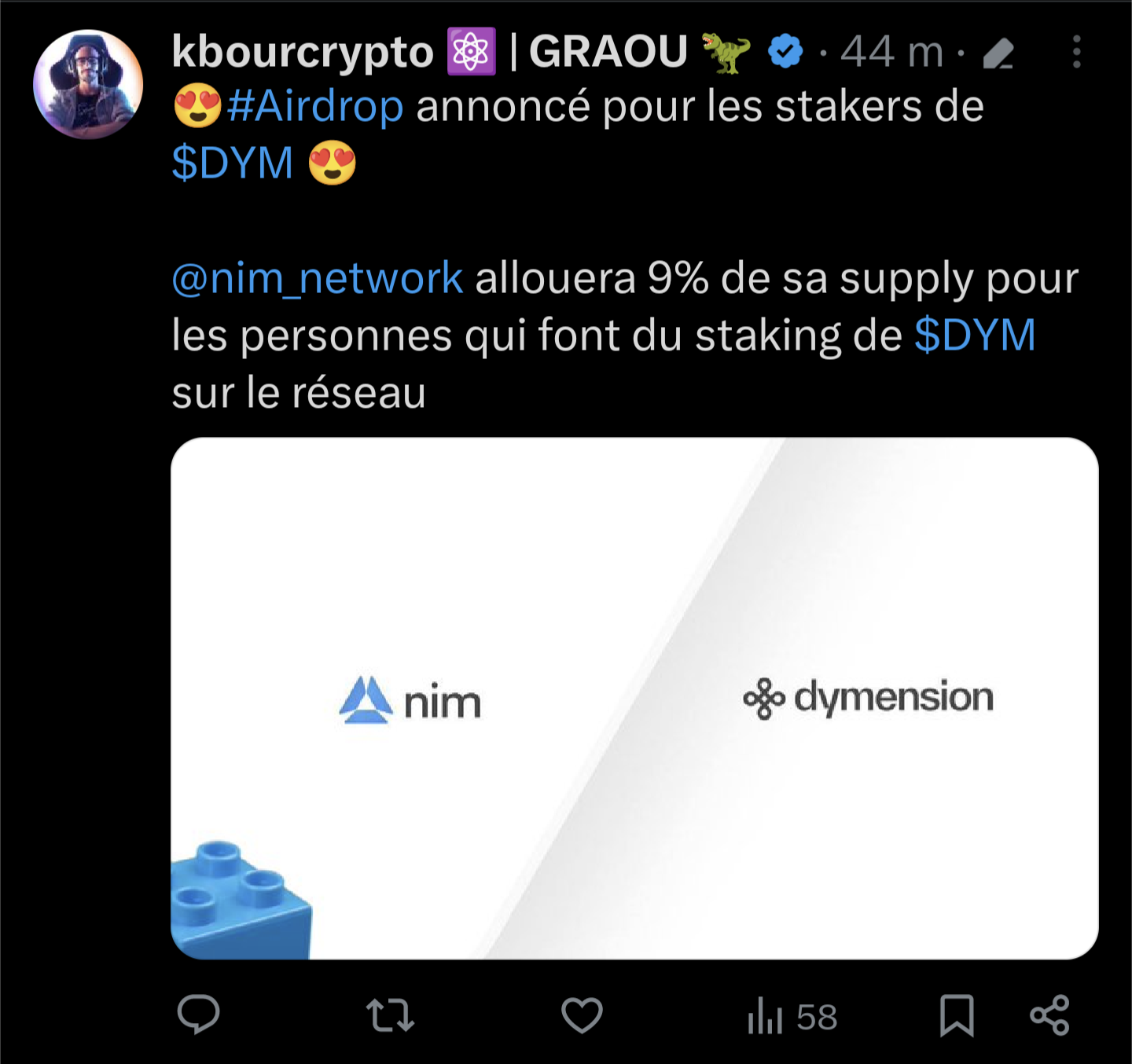Open the #Airdrop hashtag link

pyautogui.click(x=314, y=106)
